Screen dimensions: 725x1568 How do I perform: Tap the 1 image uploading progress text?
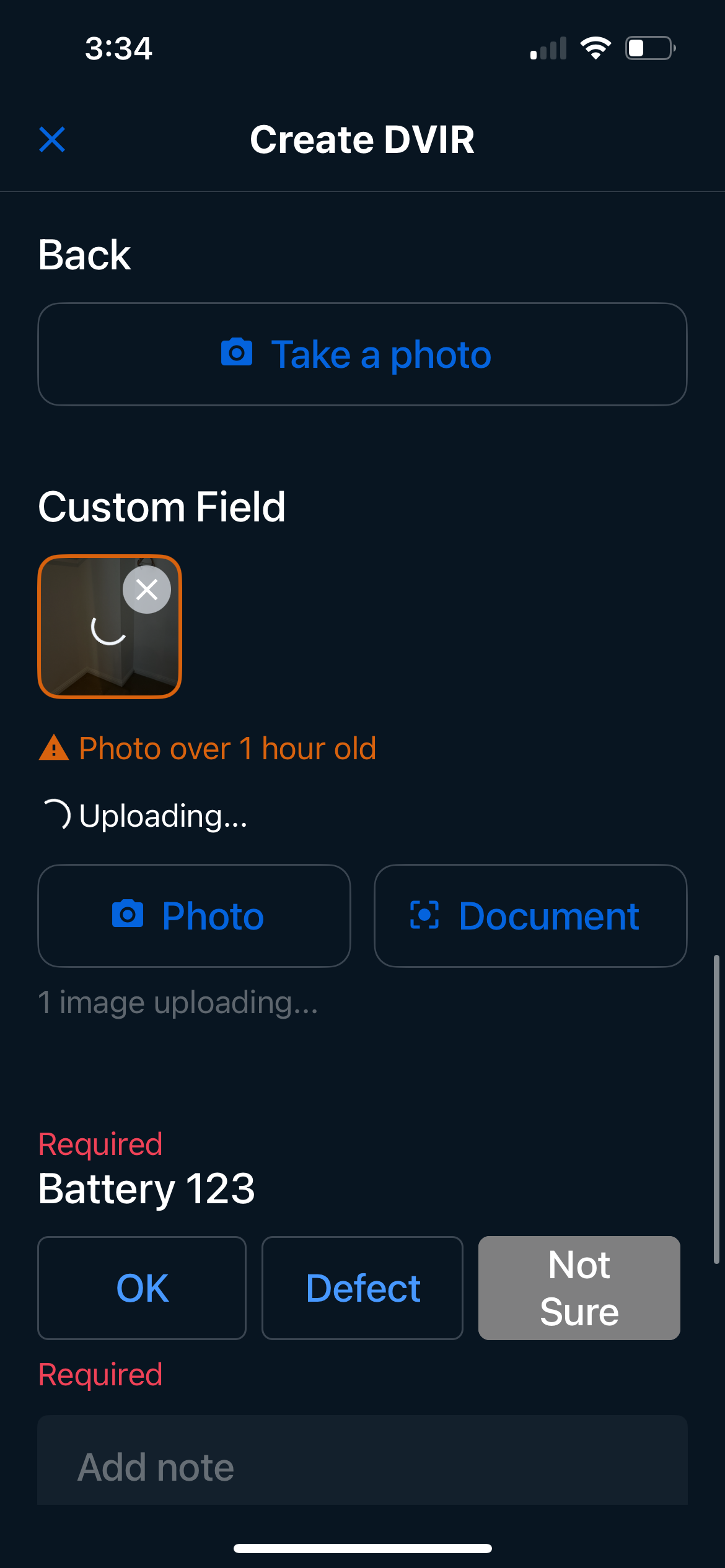pos(178,1002)
